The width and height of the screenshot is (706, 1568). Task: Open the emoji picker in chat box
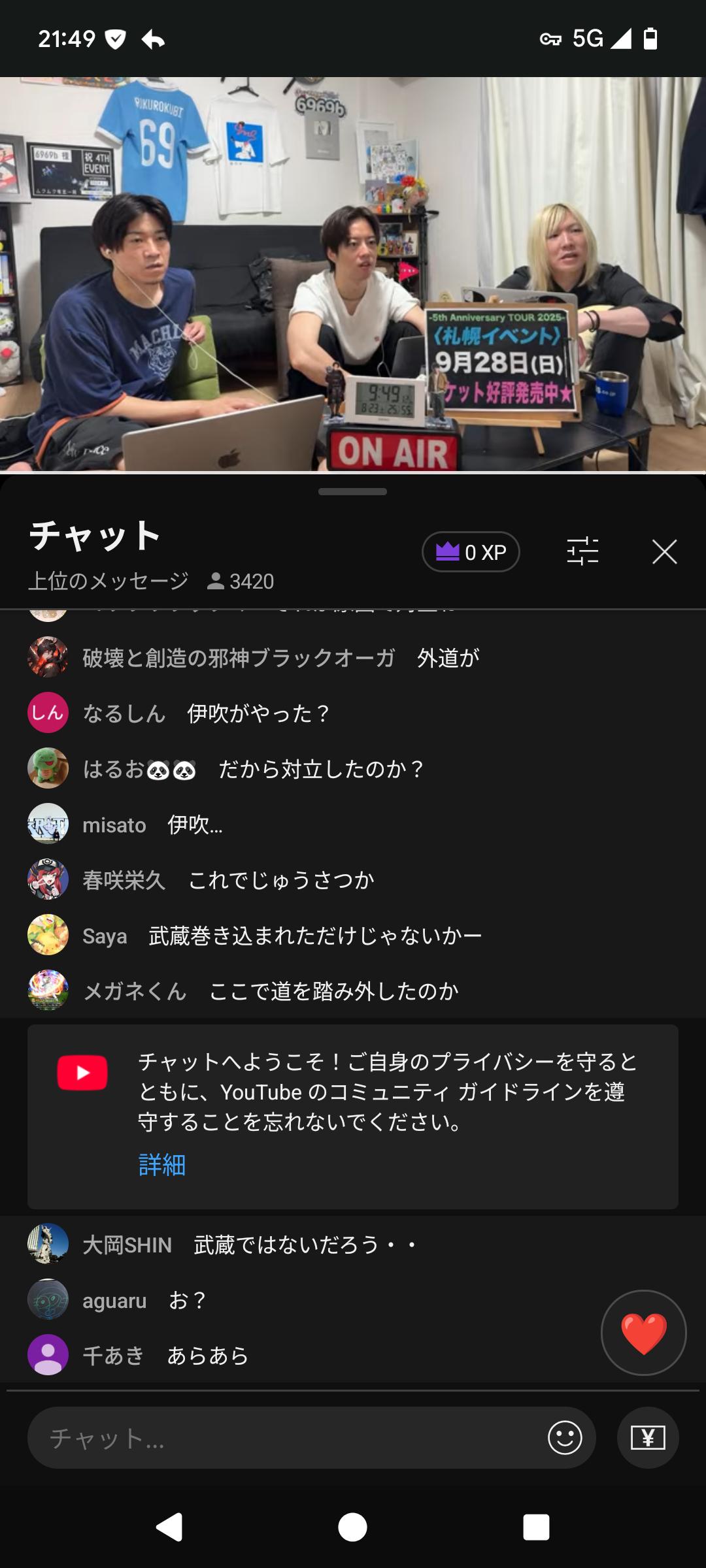click(x=565, y=1438)
